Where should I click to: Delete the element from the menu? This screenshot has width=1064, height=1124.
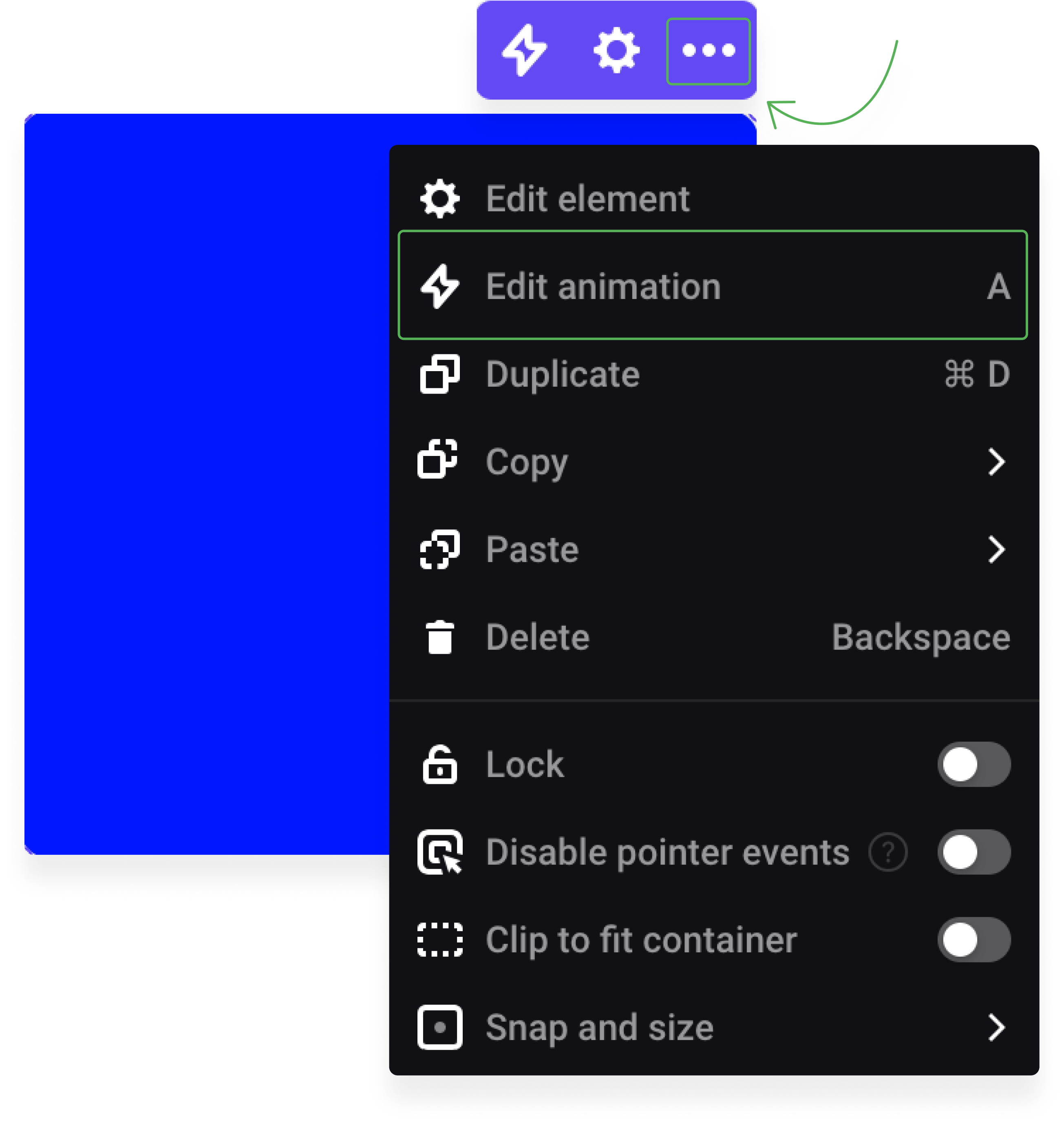click(713, 637)
